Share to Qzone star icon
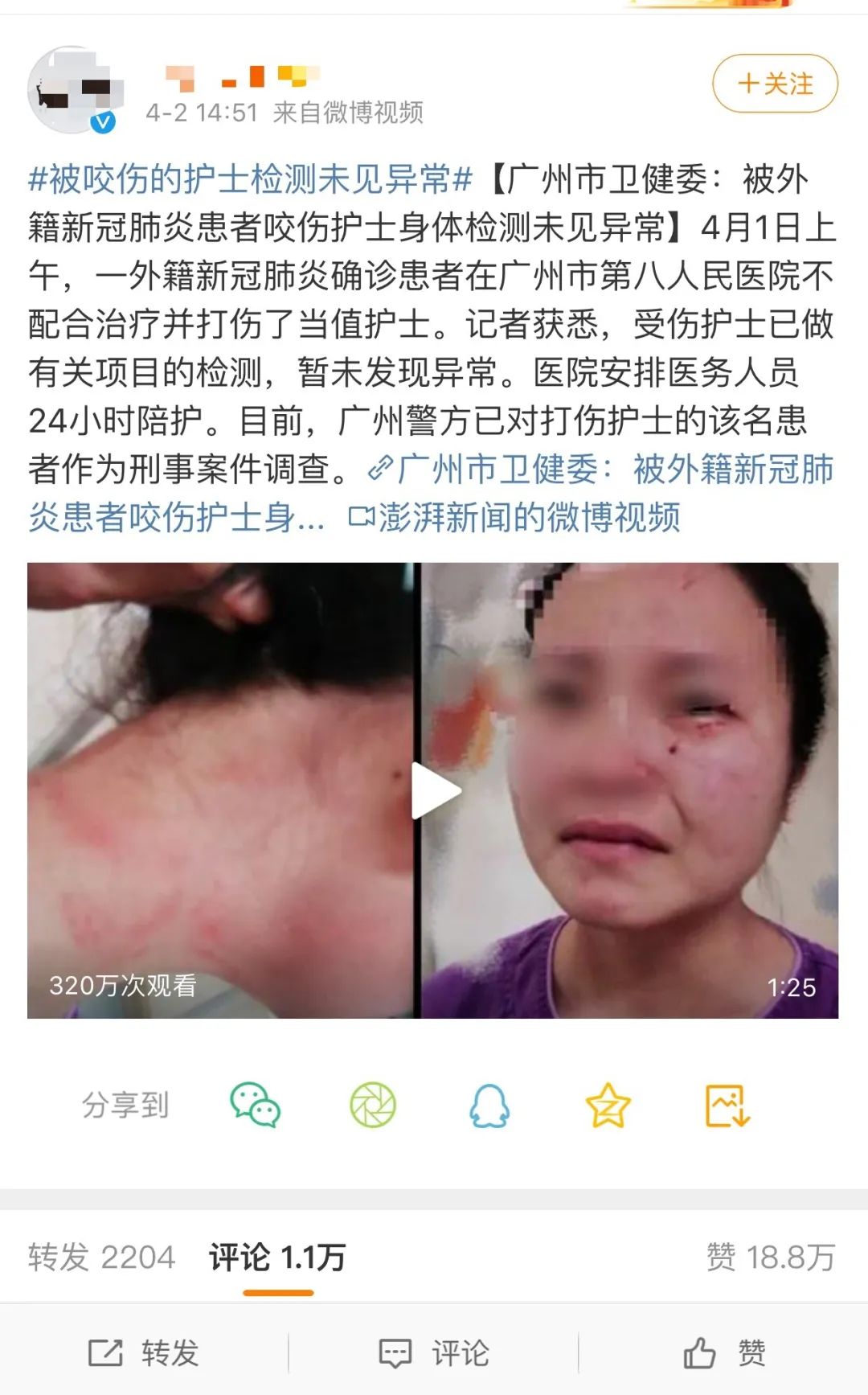Viewport: 868px width, 1395px height. click(608, 1105)
